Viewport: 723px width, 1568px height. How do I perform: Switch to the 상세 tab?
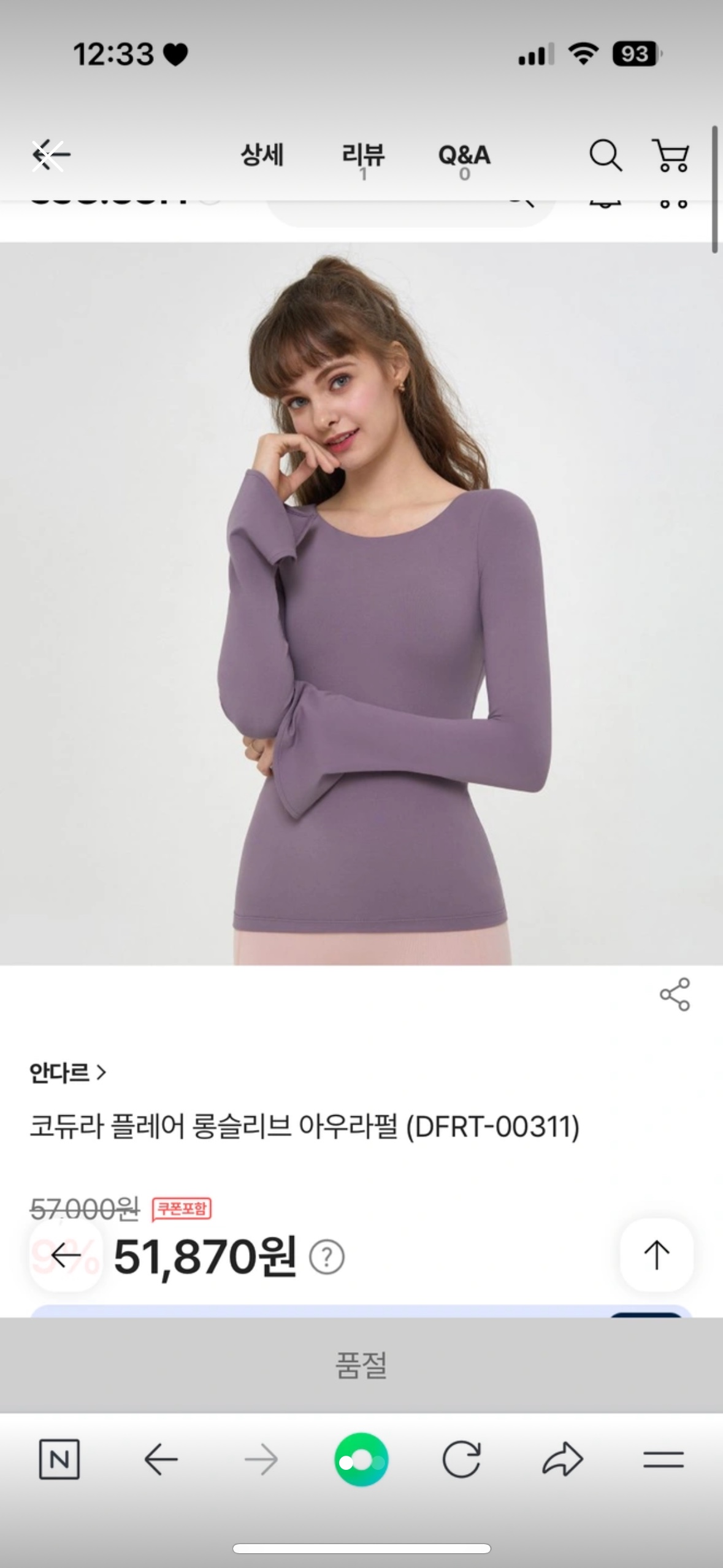click(262, 155)
